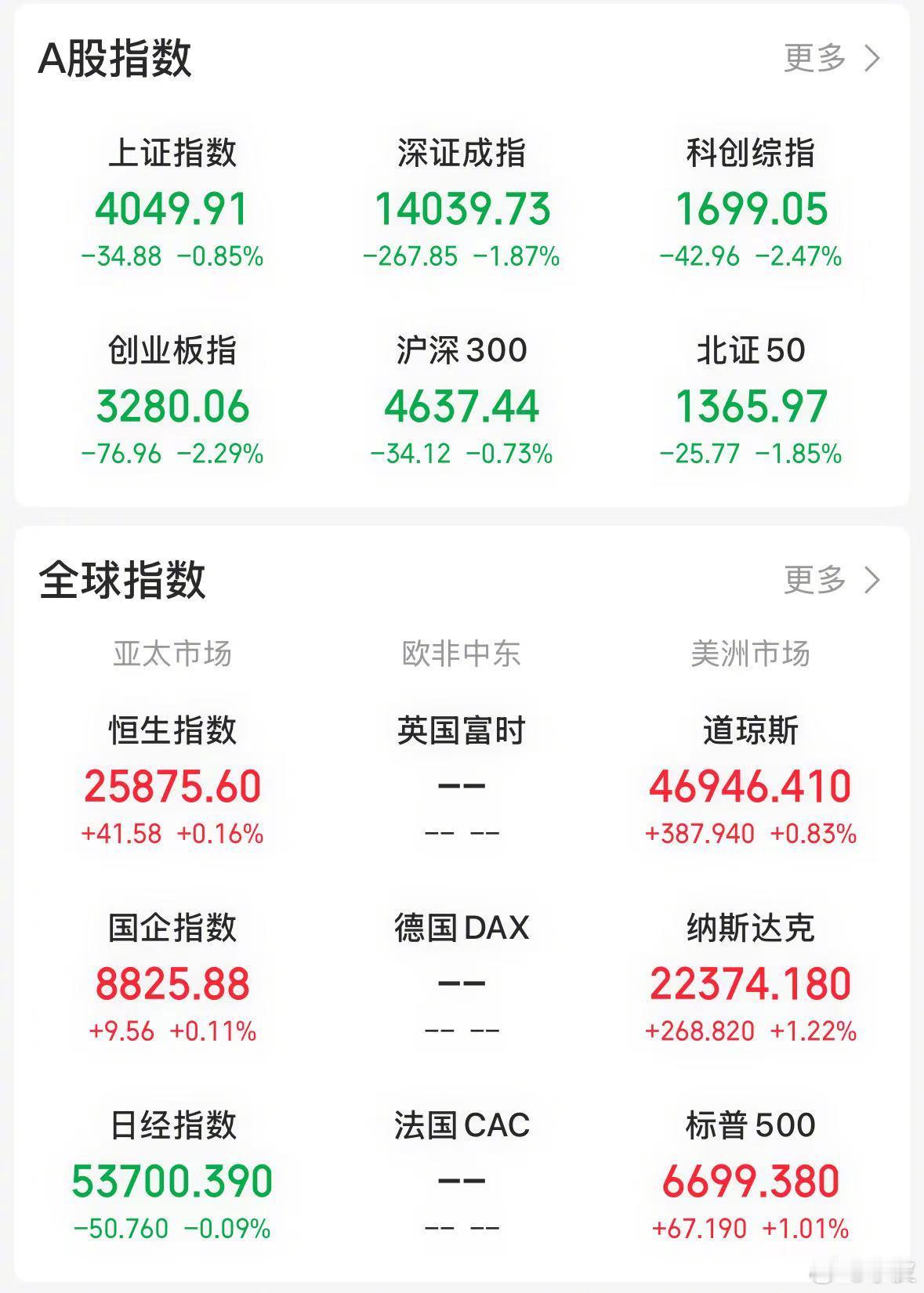Check the 标普500 index value
924x1293 pixels.
[x=749, y=1175]
